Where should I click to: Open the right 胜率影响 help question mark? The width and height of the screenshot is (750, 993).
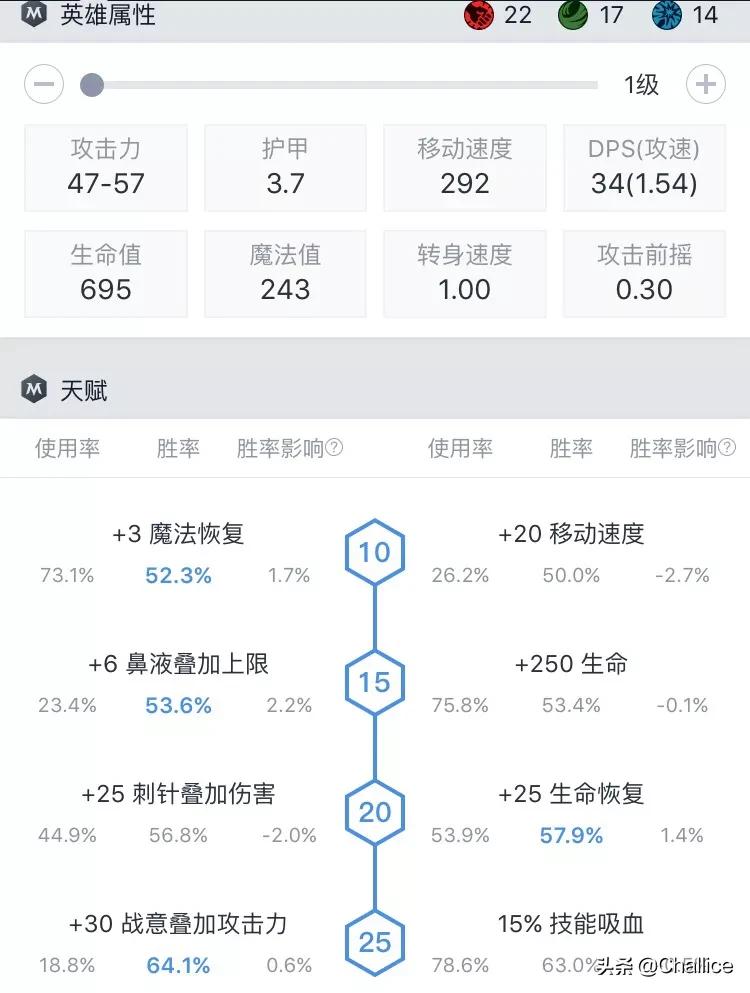pyautogui.click(x=727, y=448)
